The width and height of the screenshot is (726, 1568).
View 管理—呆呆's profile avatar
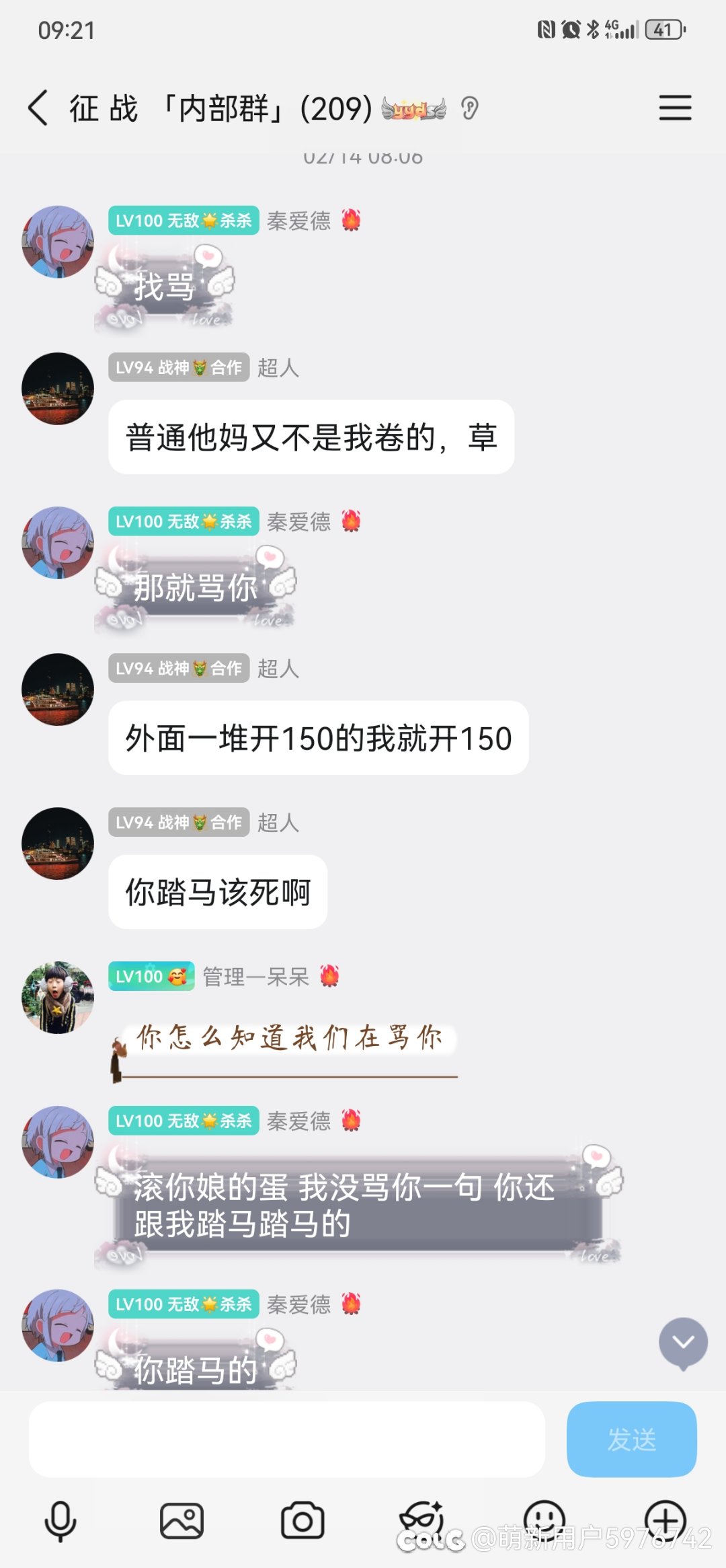tap(58, 997)
